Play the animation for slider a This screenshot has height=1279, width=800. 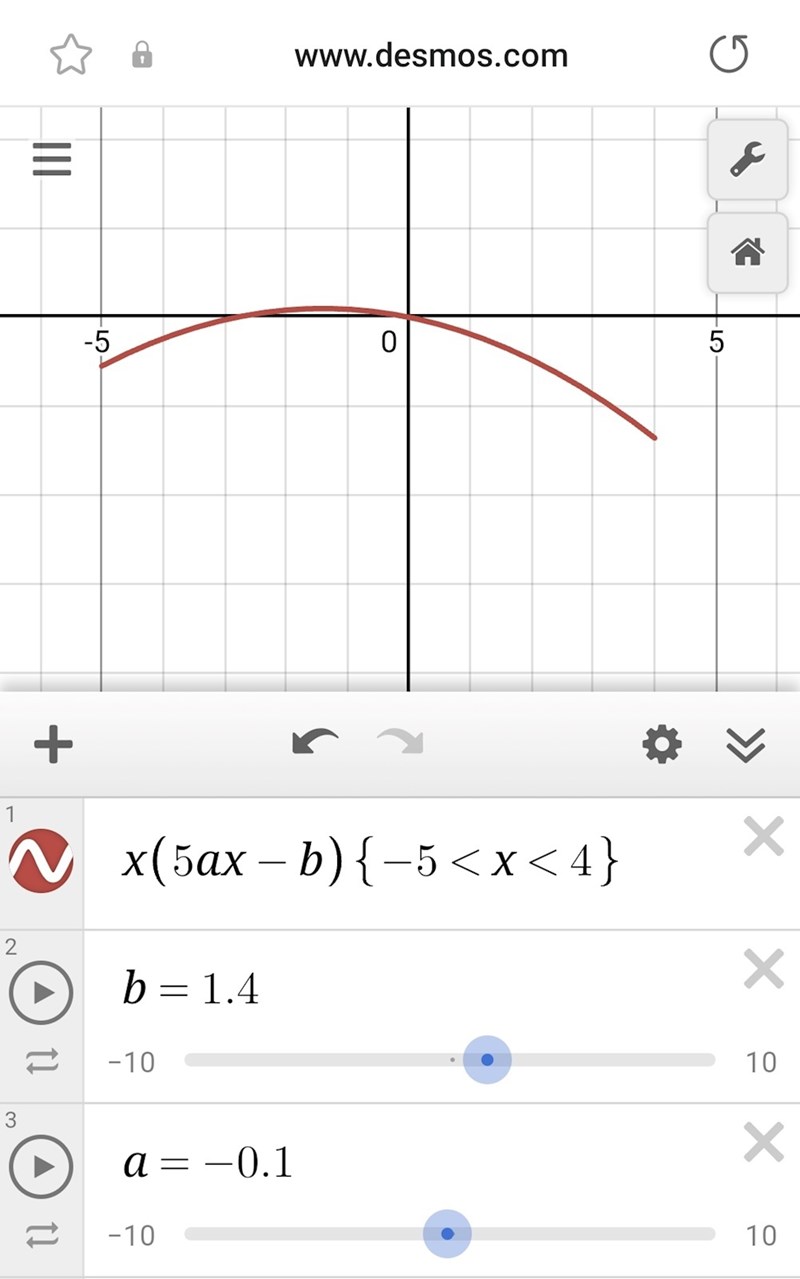(41, 1165)
